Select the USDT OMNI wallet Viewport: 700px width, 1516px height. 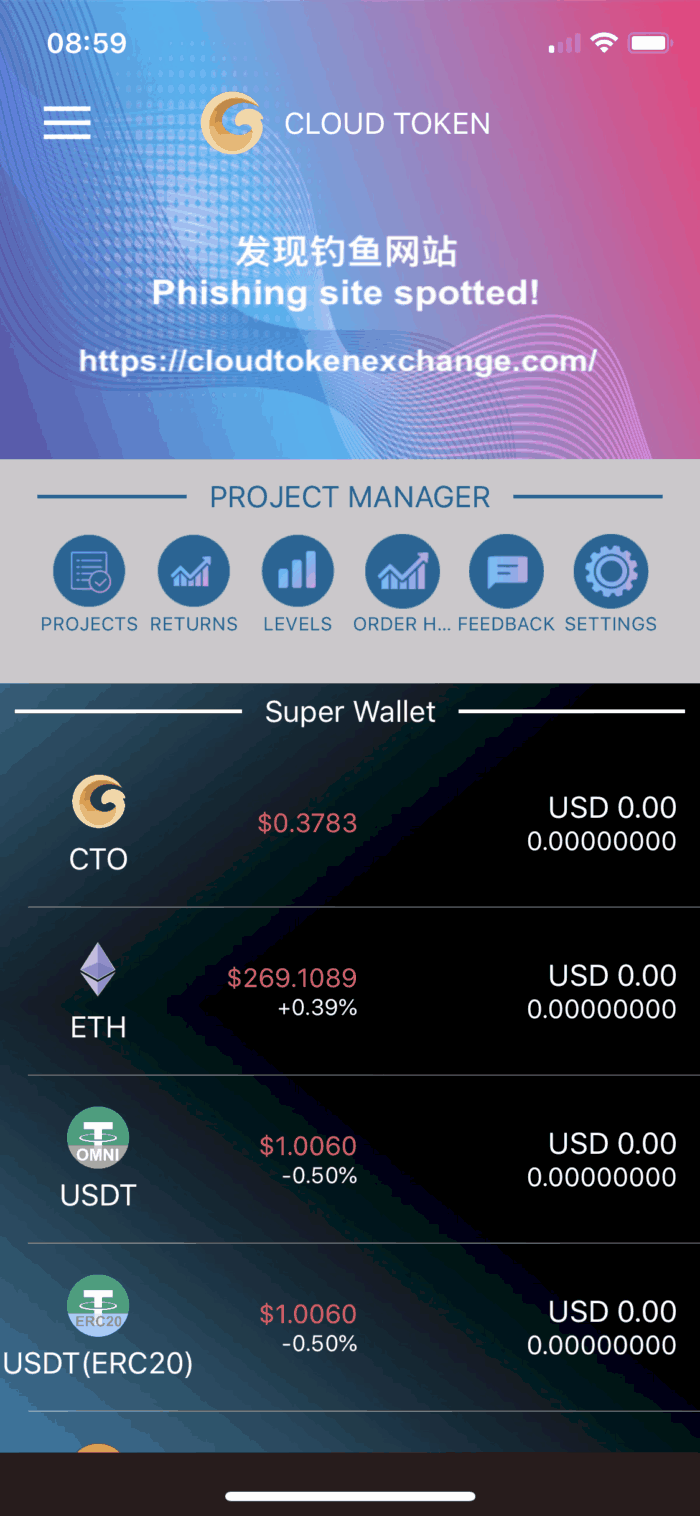[x=350, y=1160]
